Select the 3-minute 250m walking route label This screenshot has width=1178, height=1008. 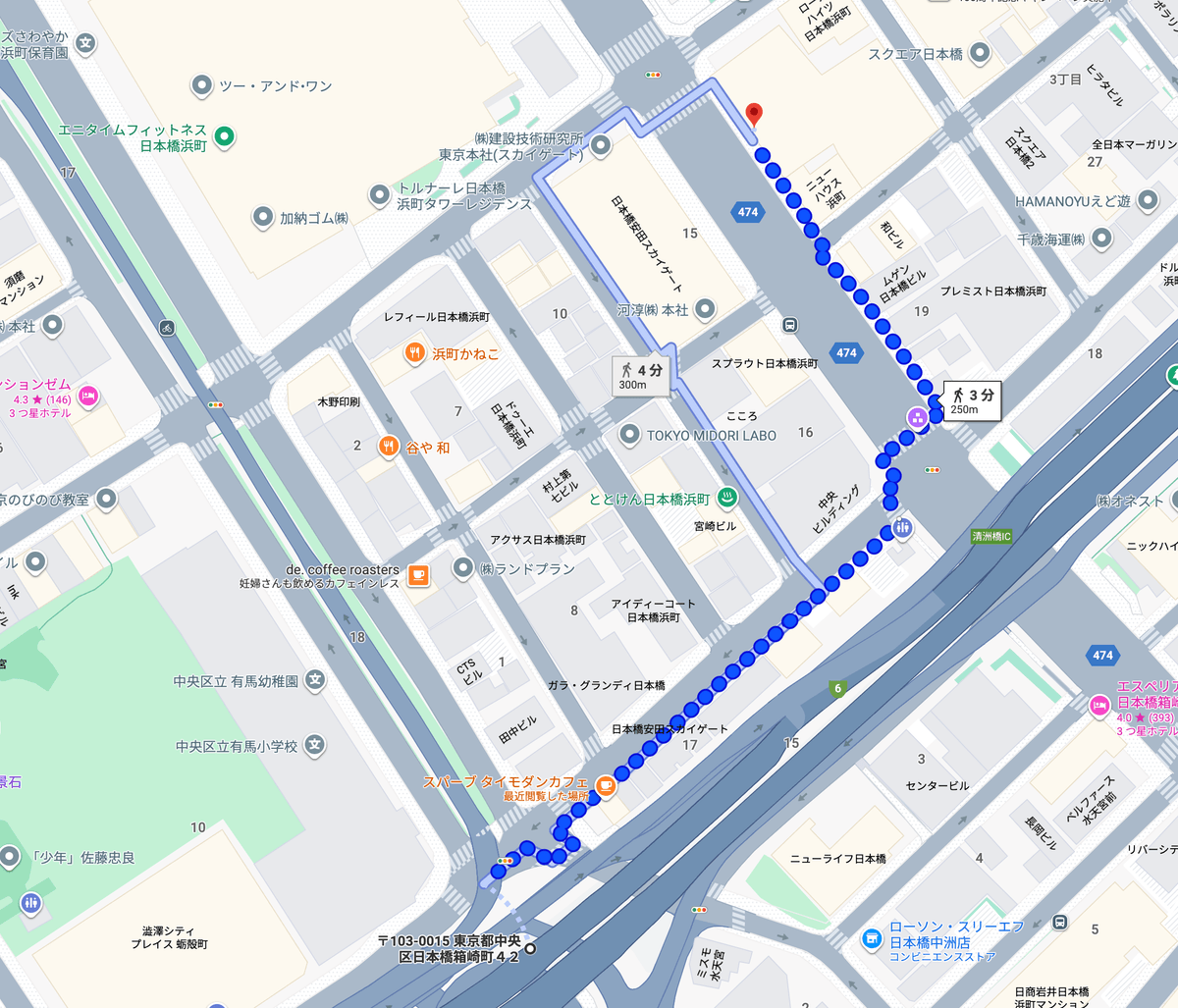pyautogui.click(x=972, y=400)
